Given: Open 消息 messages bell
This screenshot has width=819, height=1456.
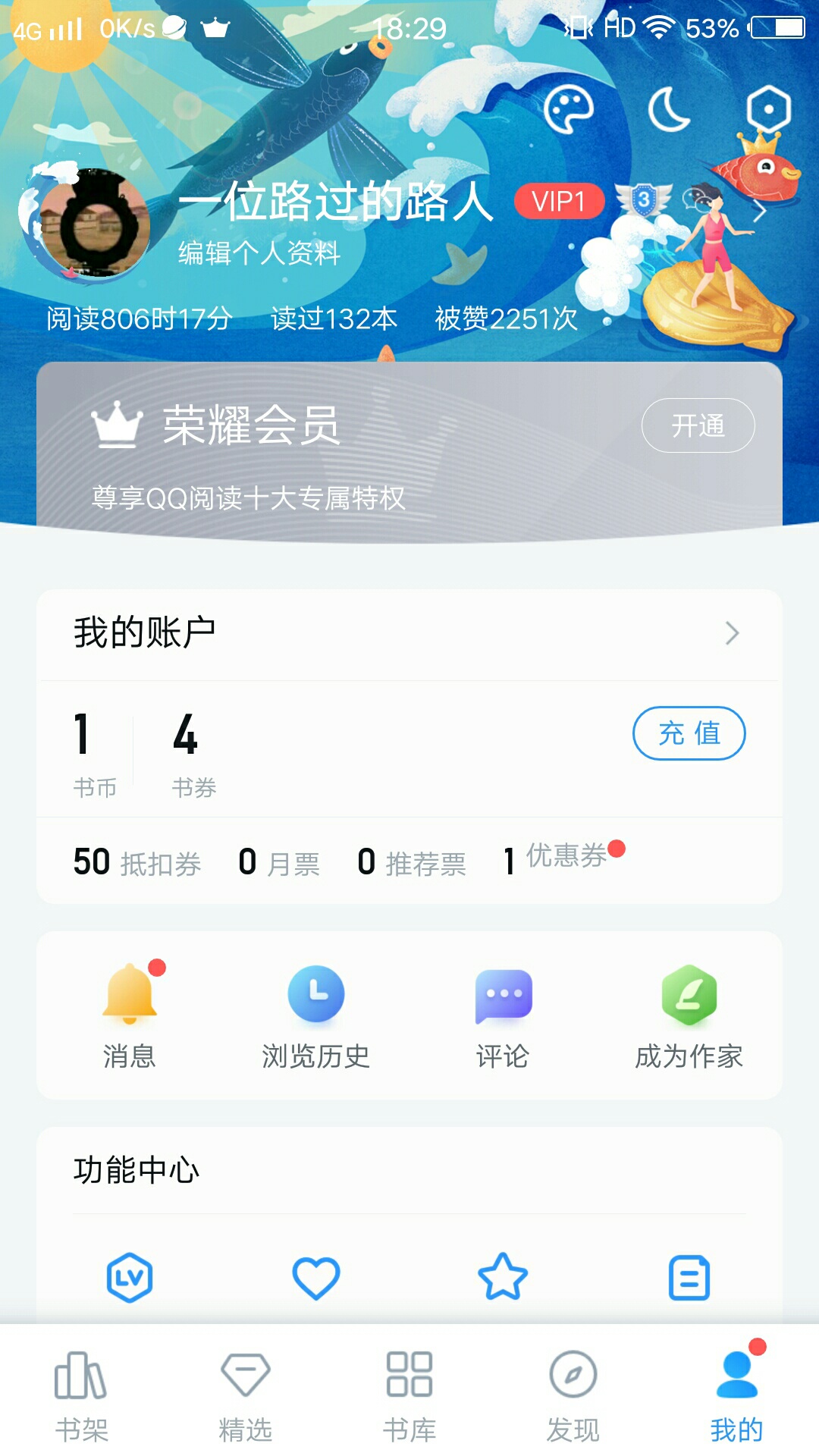Looking at the screenshot, I should tap(130, 1014).
